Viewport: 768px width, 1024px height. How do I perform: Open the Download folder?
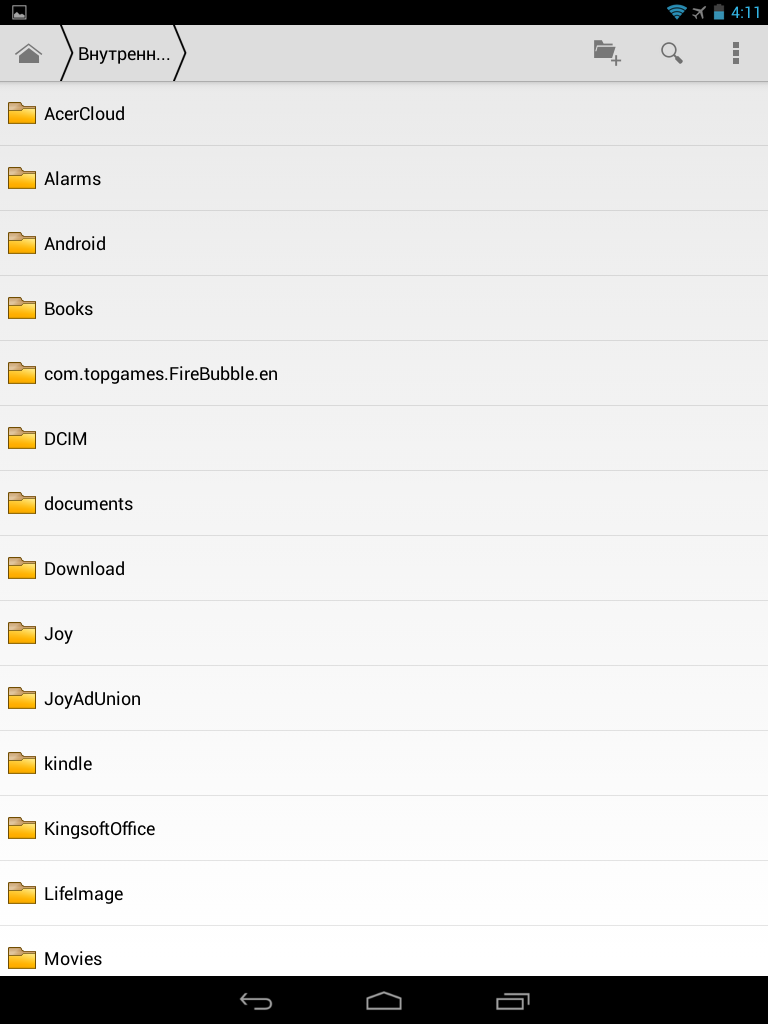(x=84, y=569)
